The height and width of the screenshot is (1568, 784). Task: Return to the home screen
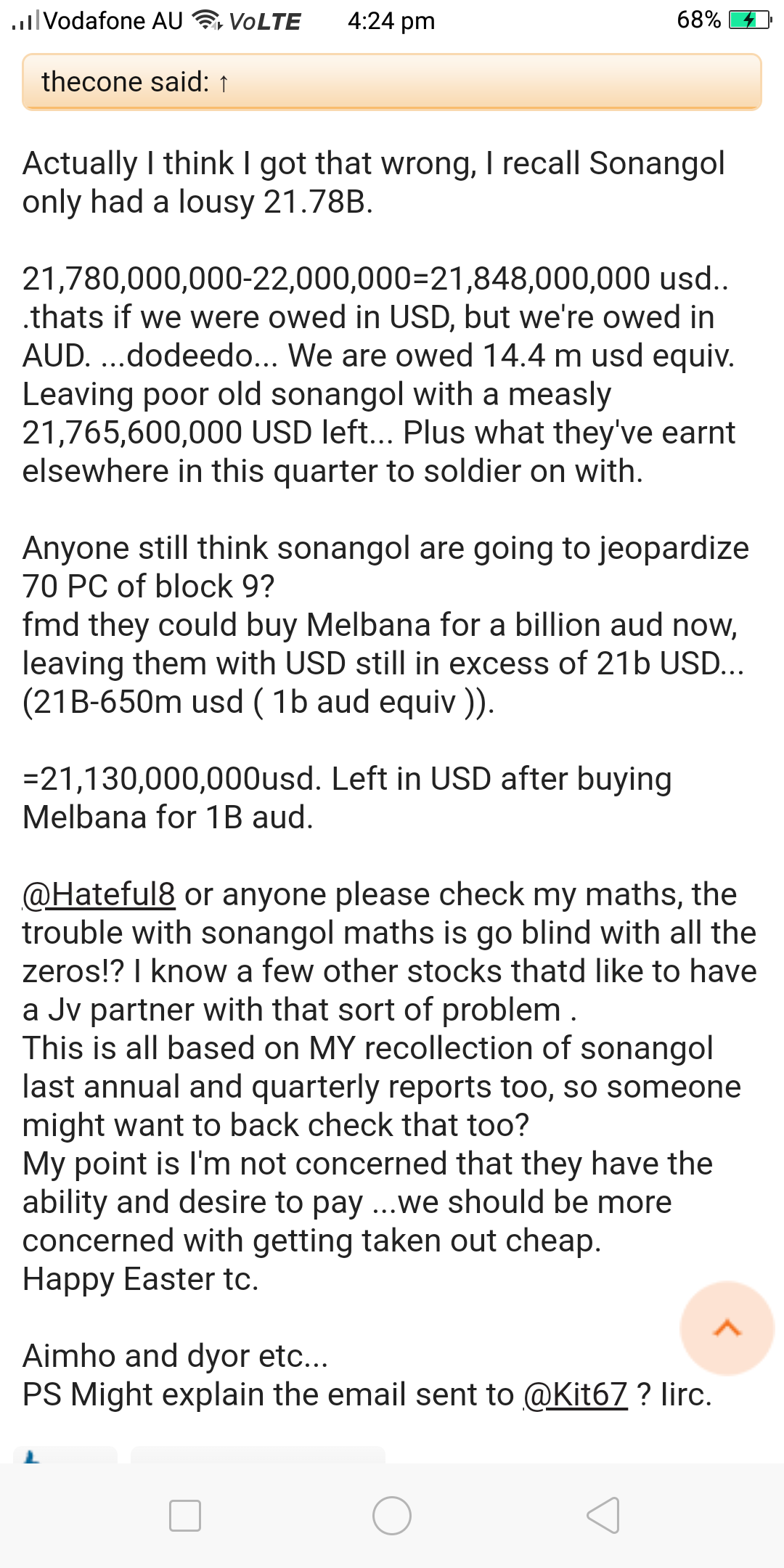(392, 1516)
